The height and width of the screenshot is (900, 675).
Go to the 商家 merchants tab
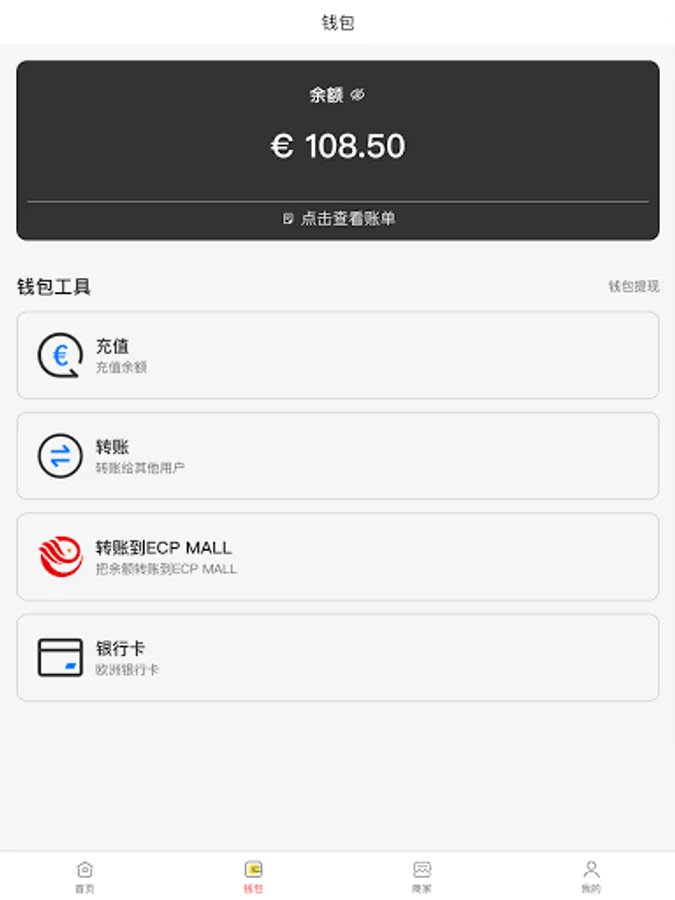[x=422, y=876]
